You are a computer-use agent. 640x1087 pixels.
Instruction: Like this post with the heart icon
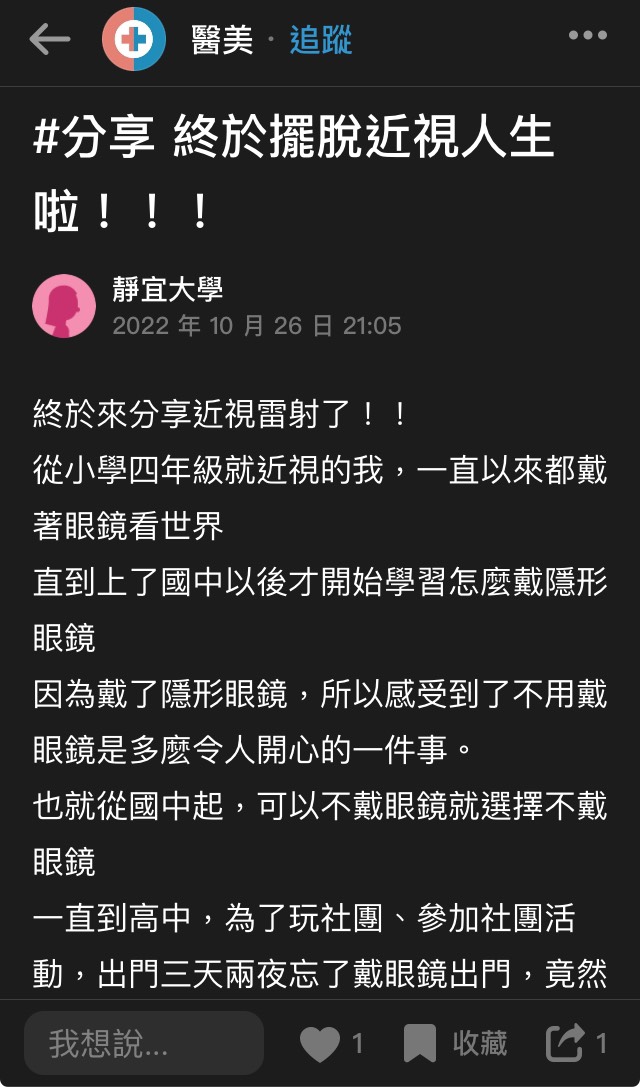click(x=321, y=1044)
